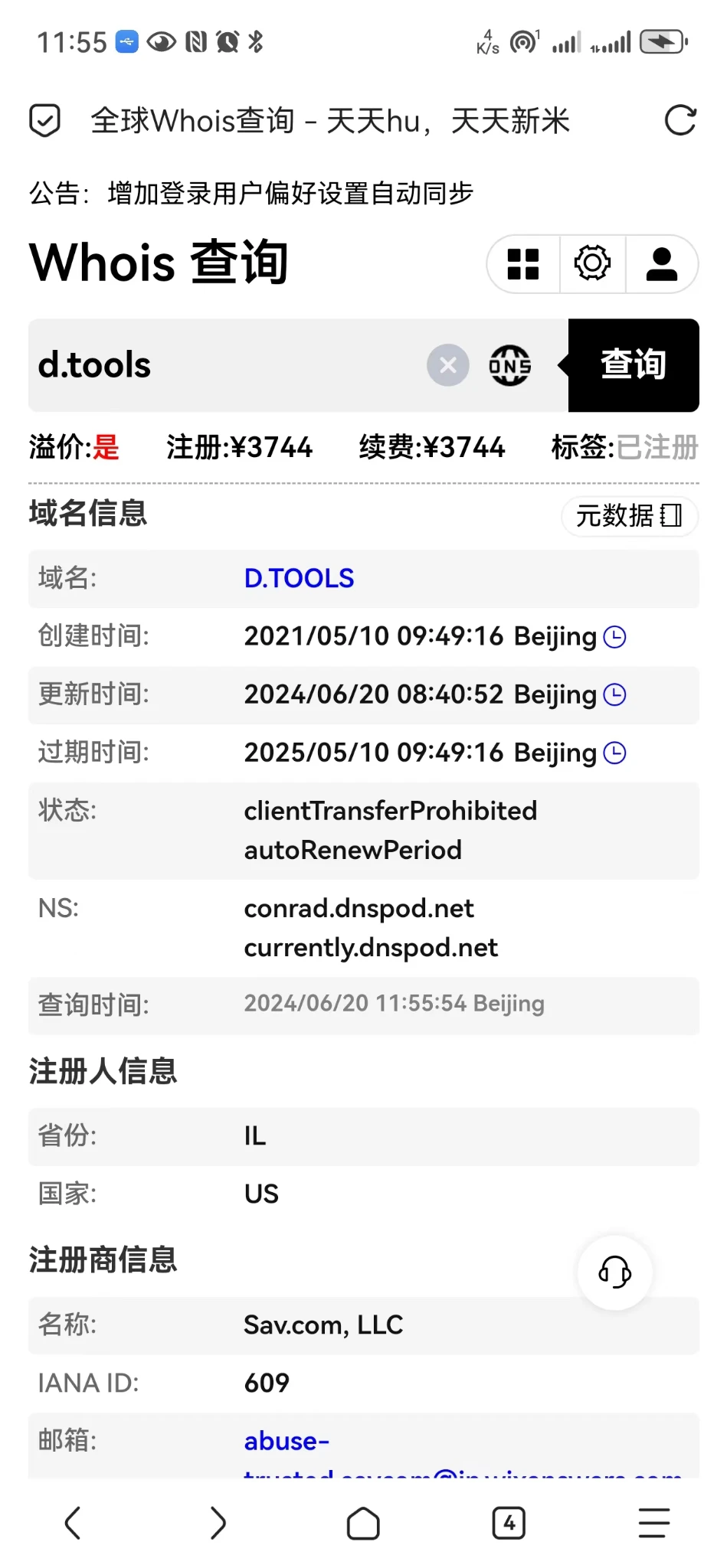Tap the DNS lookup icon
Screen dimensions: 727x1568
click(509, 365)
